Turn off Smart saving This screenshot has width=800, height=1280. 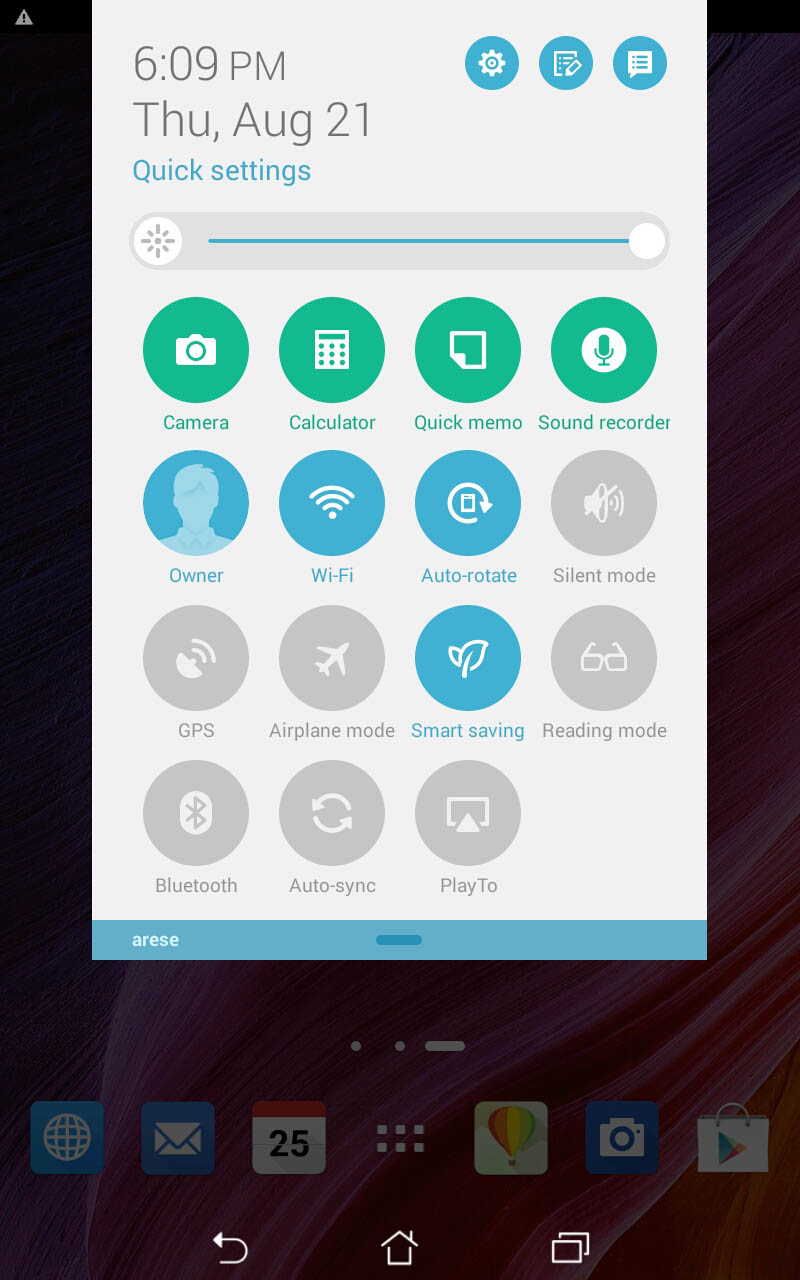468,658
